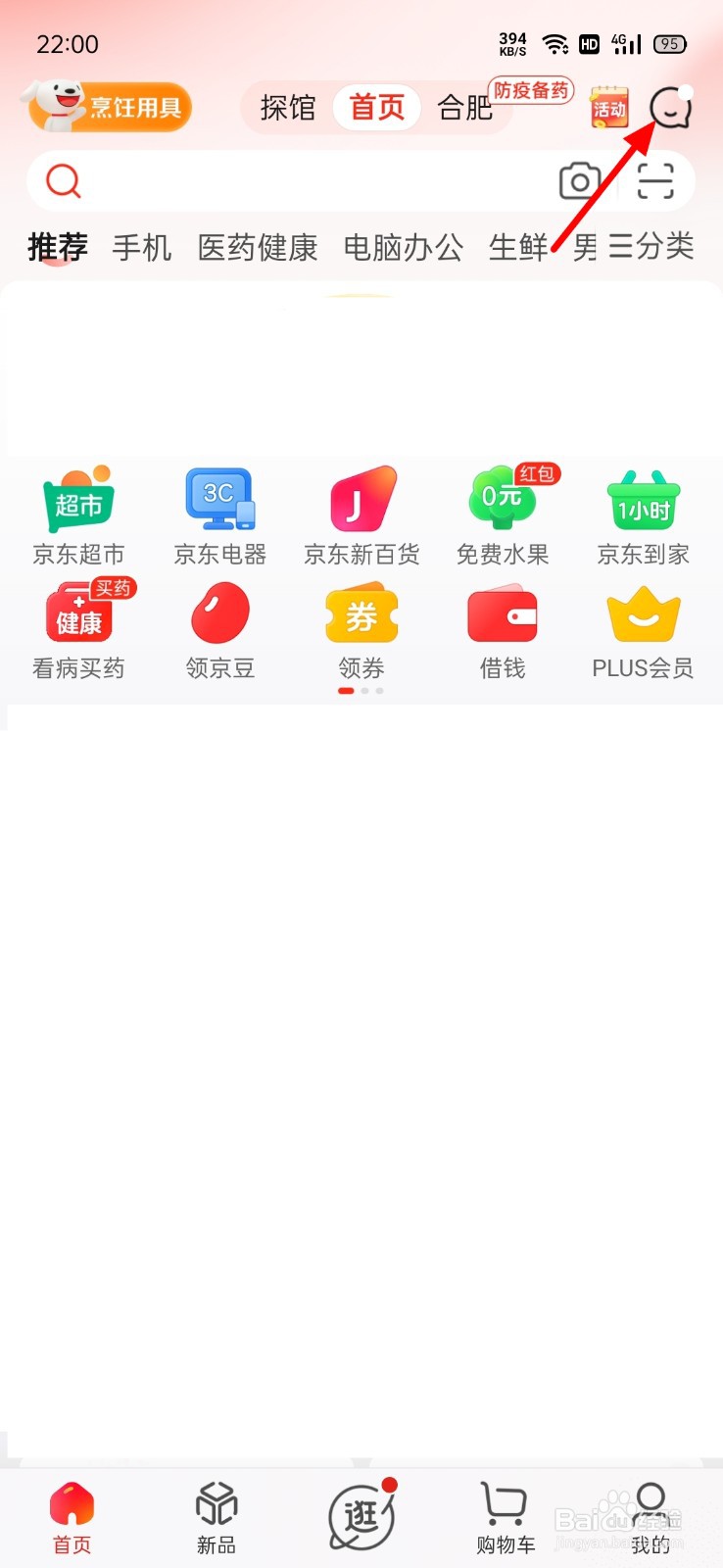This screenshot has width=723, height=1568.
Task: Tap the camera search icon
Action: click(580, 181)
